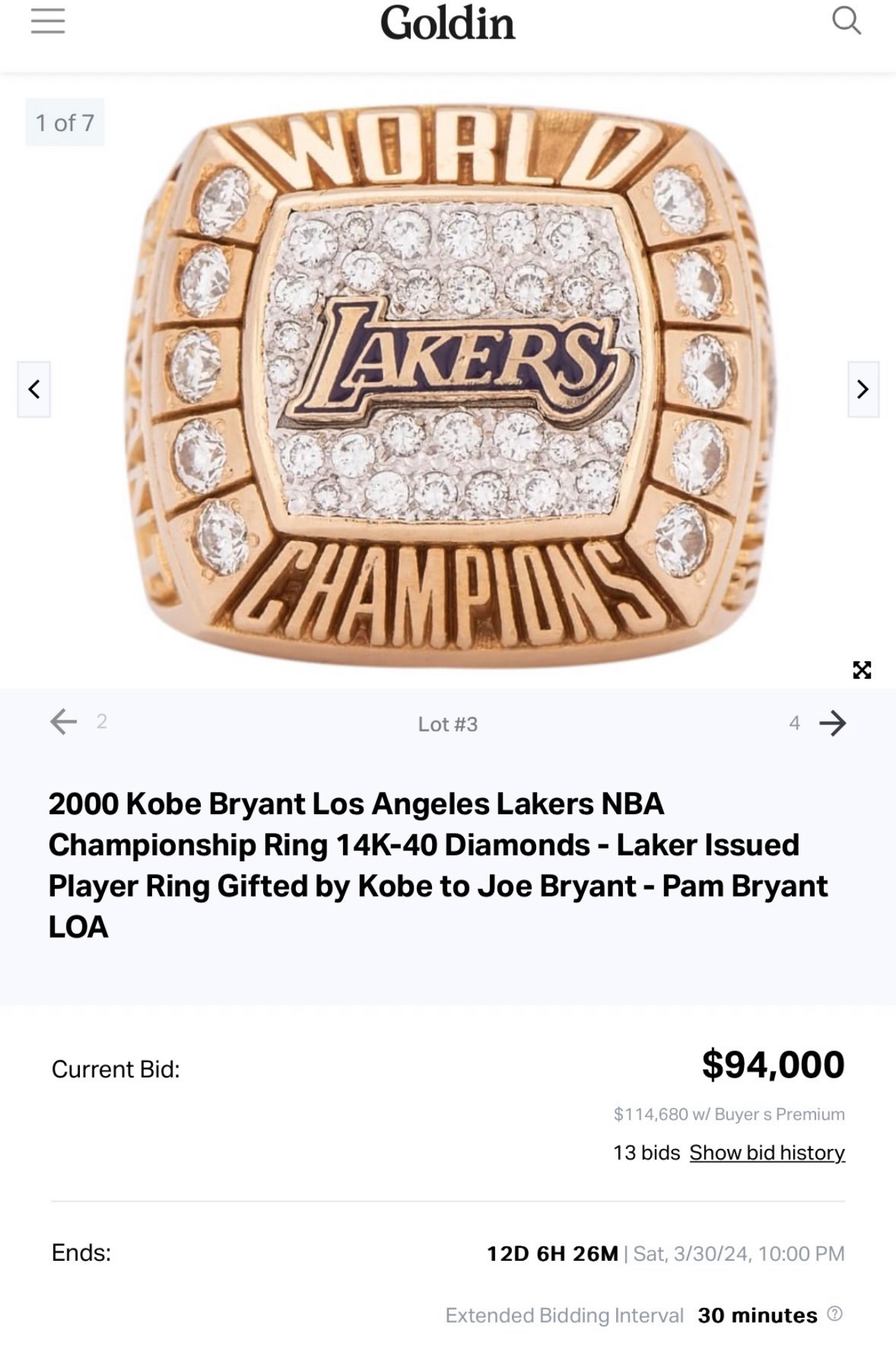Click the Lot #3 label
Screen dimensions: 896x1347
(447, 725)
